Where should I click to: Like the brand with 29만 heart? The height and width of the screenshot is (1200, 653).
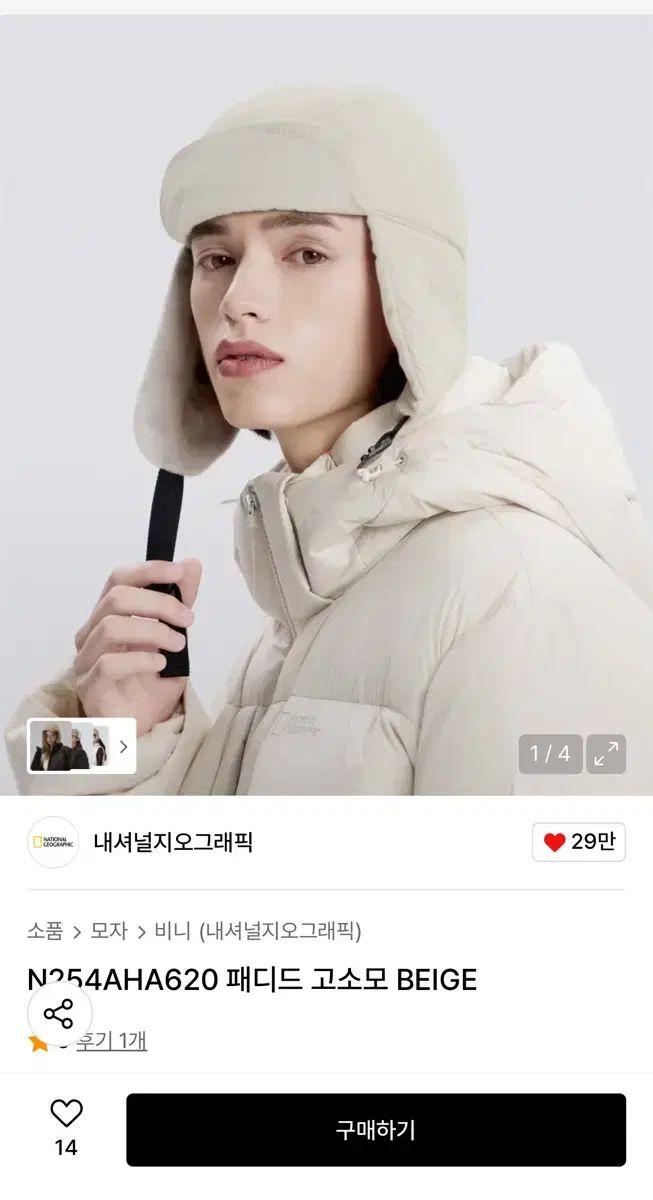pyautogui.click(x=579, y=842)
